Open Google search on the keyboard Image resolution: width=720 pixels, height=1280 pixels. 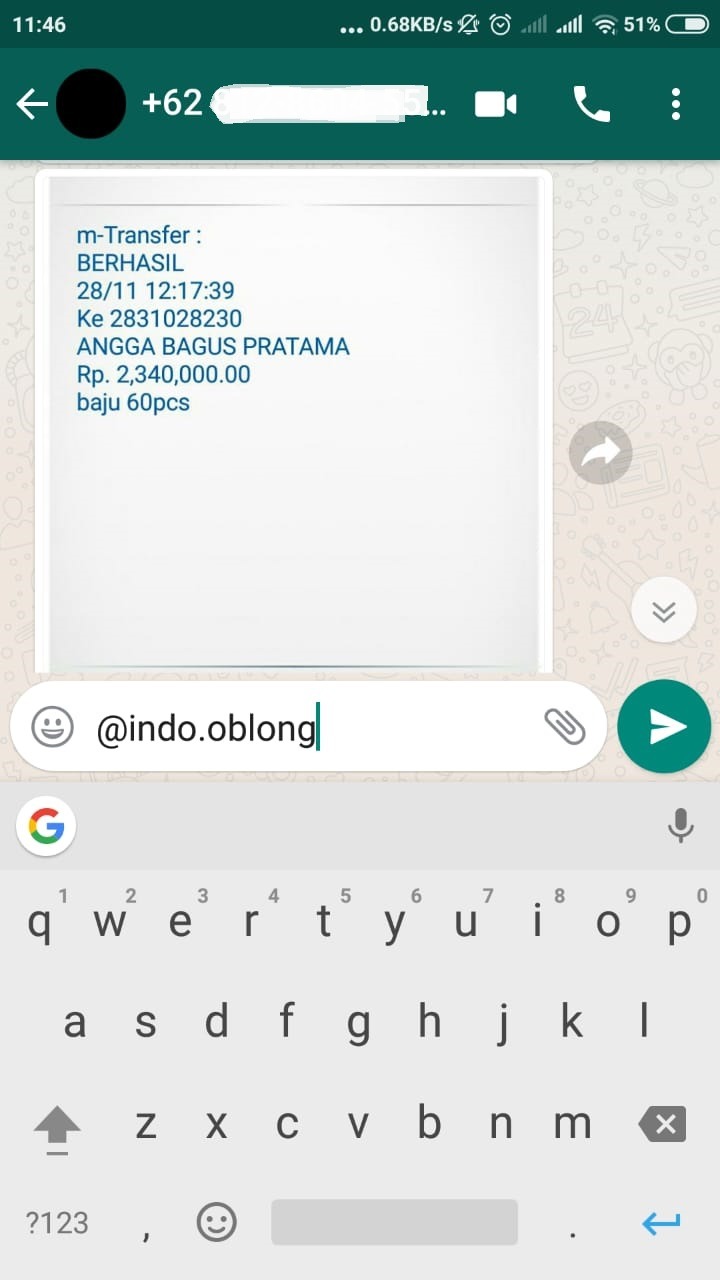[46, 826]
